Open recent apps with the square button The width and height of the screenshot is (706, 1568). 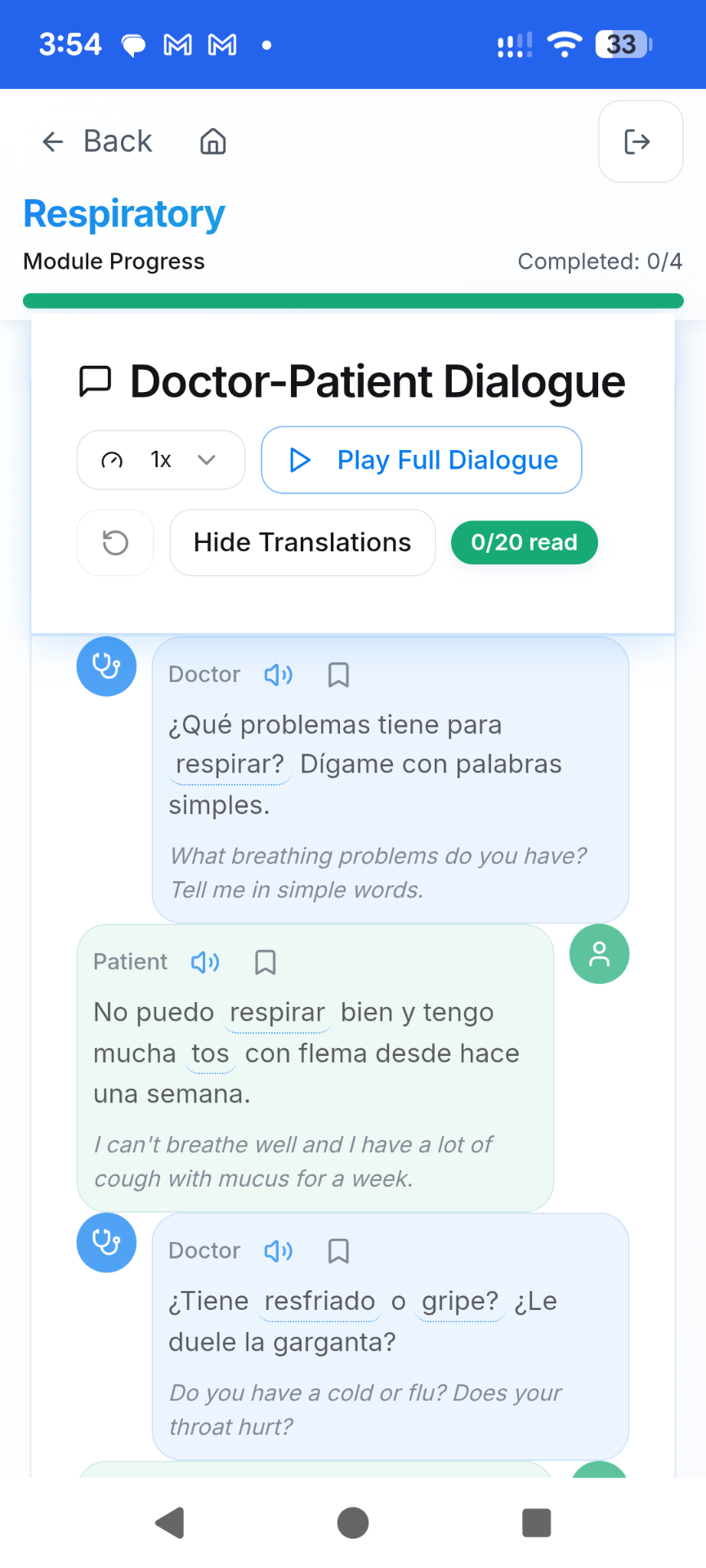(x=536, y=1522)
